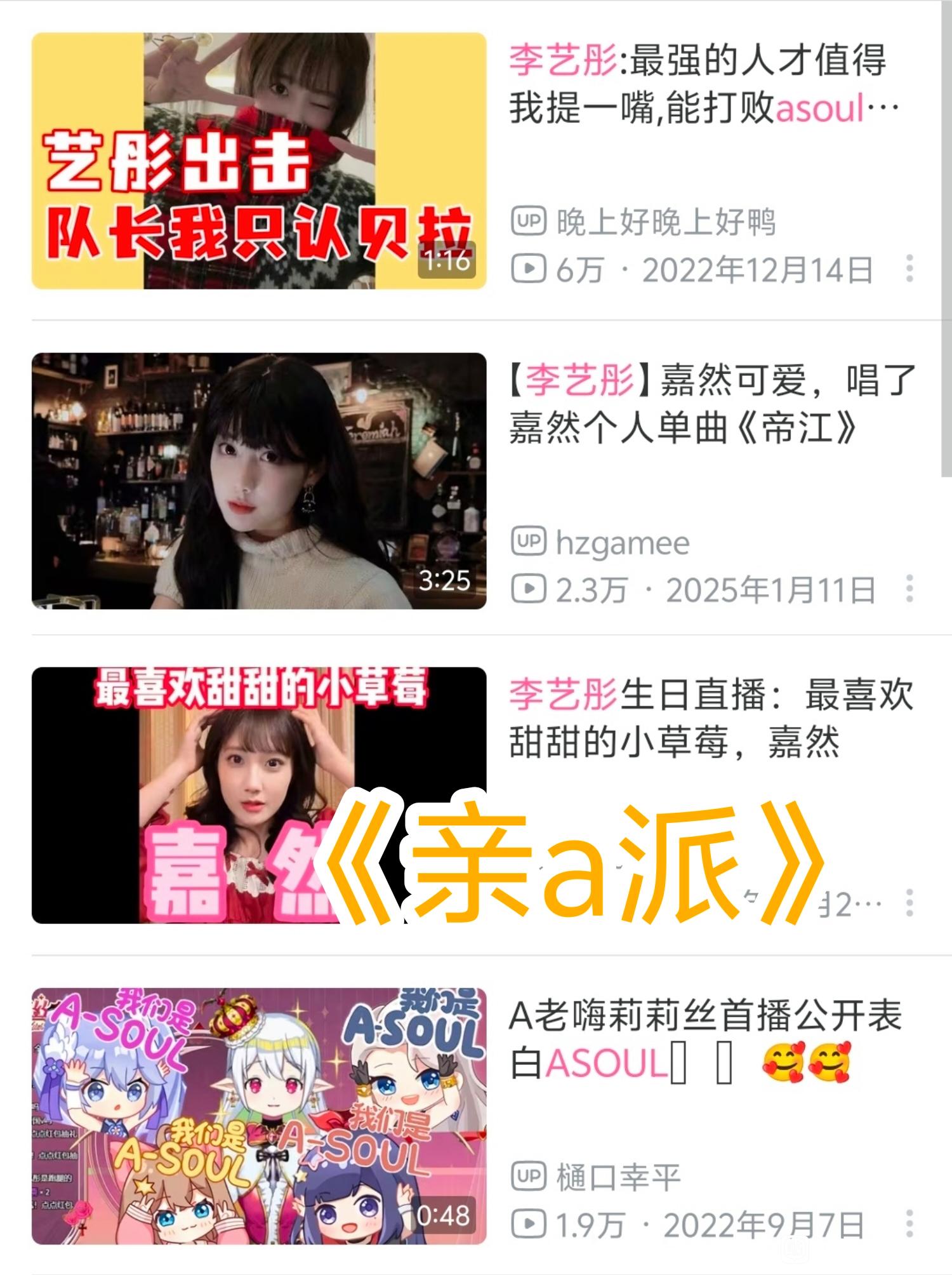The image size is (952, 1275).
Task: Open the overflow menu for hzgamee's video
Action: 909,589
